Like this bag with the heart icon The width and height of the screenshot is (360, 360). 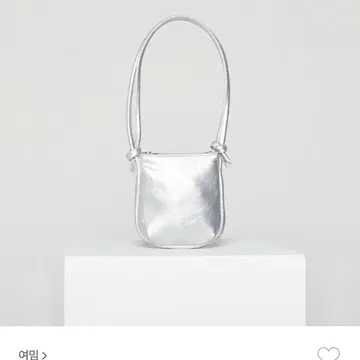[x=328, y=353]
